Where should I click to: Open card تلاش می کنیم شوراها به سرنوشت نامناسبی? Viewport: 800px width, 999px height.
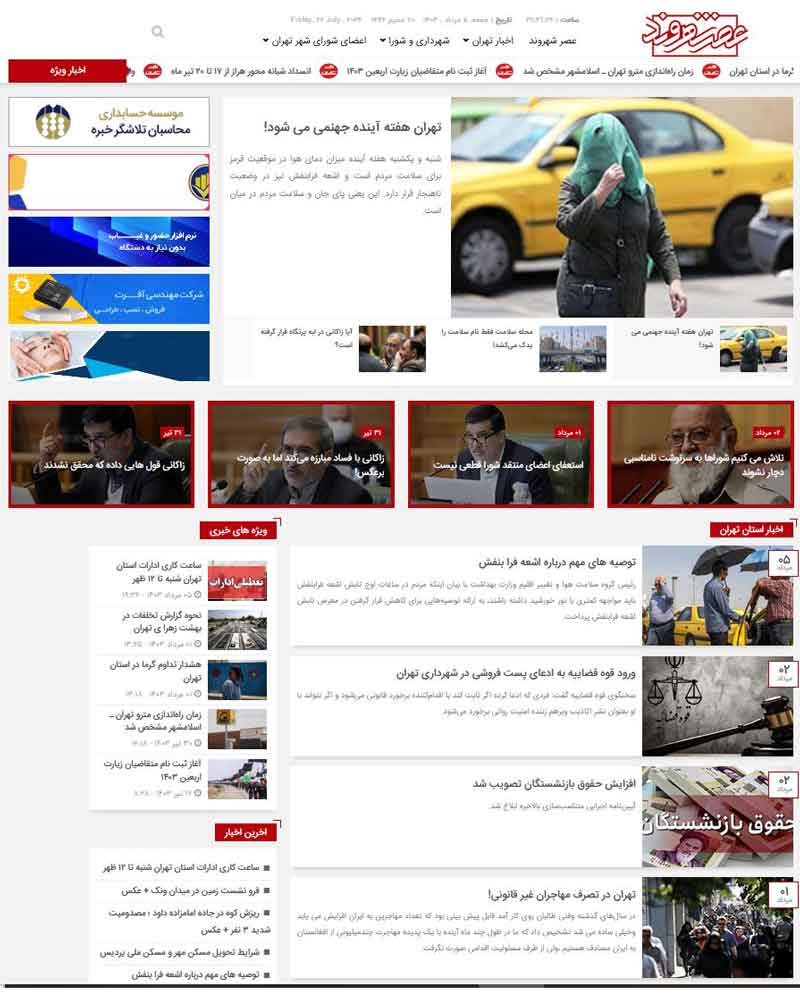[x=701, y=454]
